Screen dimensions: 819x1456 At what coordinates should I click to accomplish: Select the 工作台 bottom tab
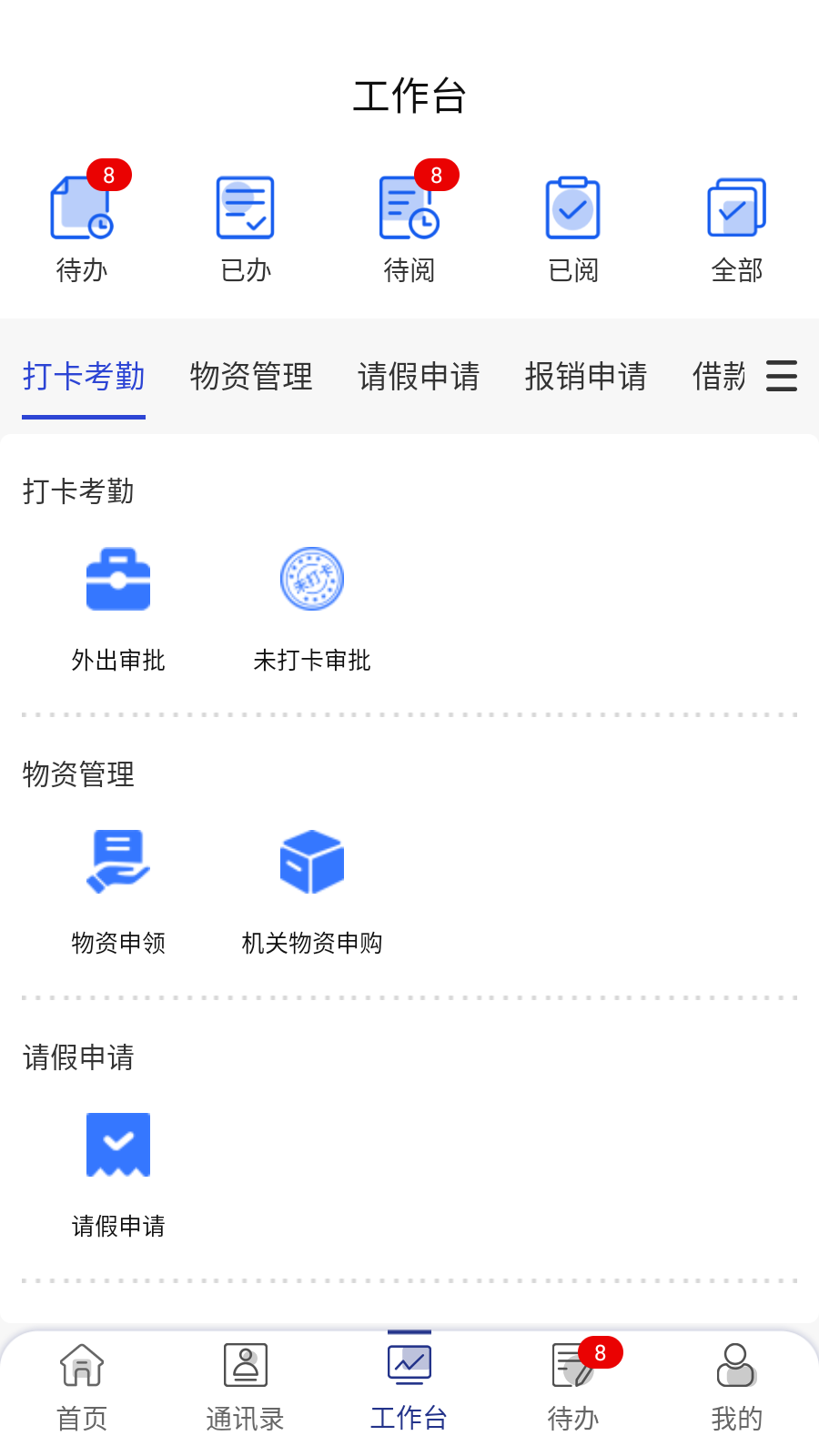pos(409,1388)
